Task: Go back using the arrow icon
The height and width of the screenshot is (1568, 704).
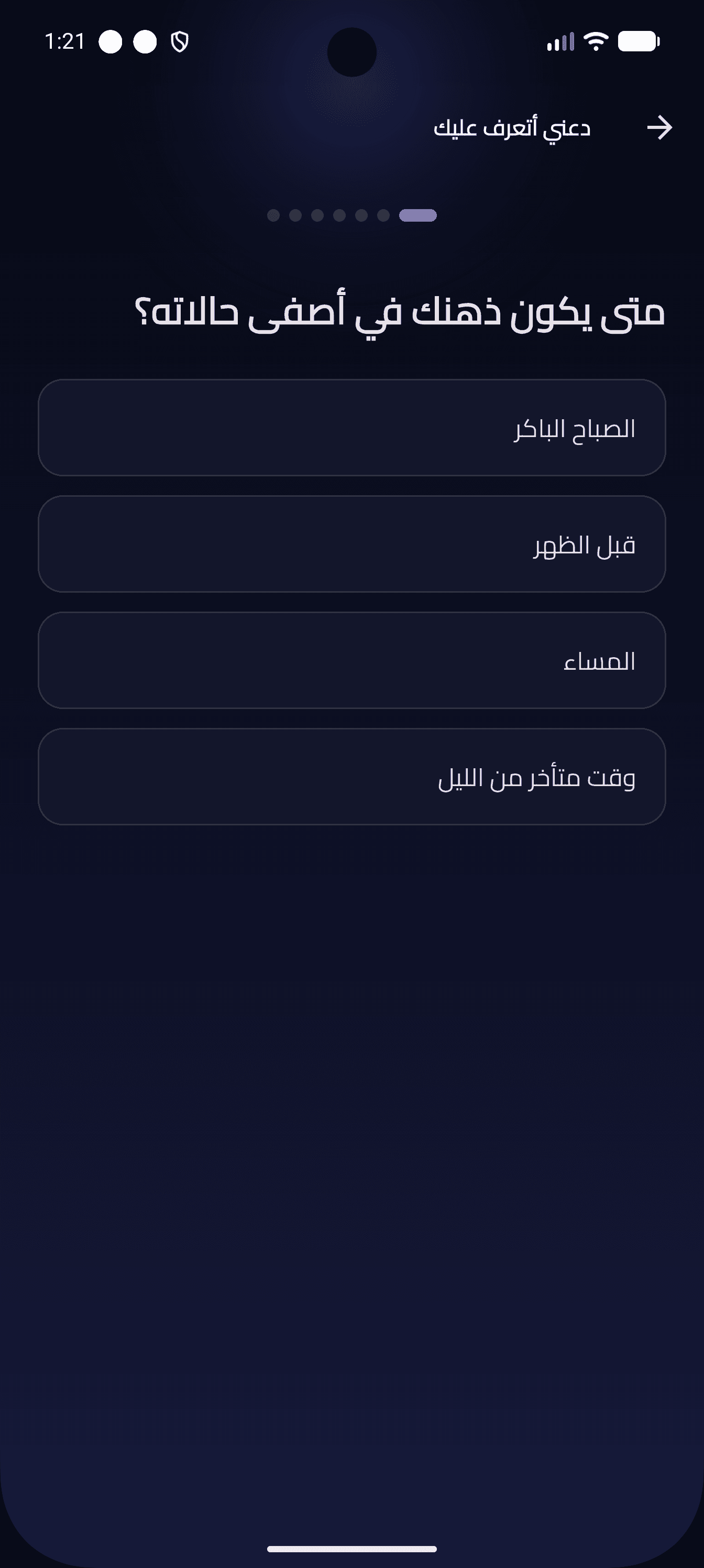Action: click(x=659, y=128)
